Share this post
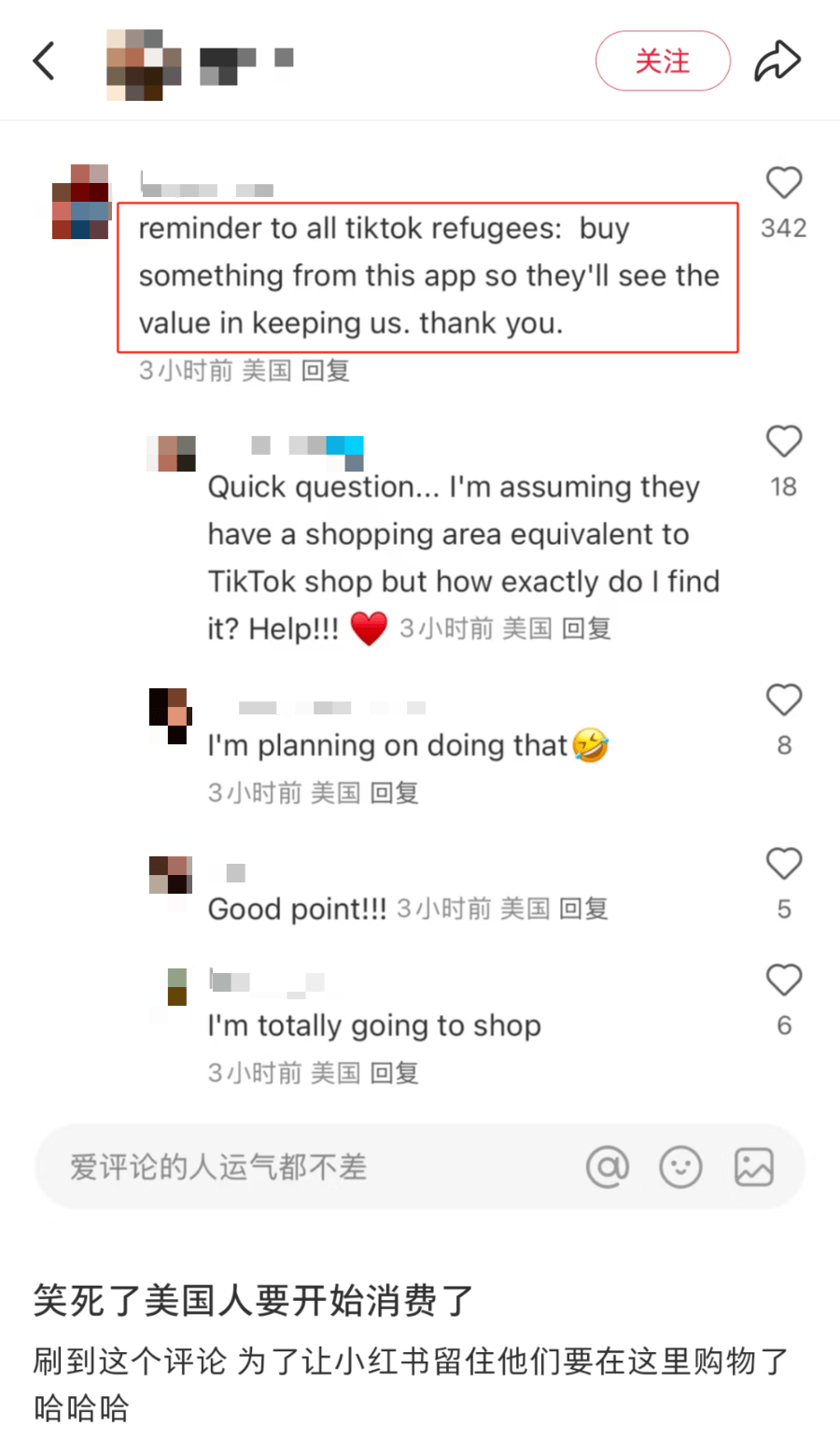 point(777,62)
